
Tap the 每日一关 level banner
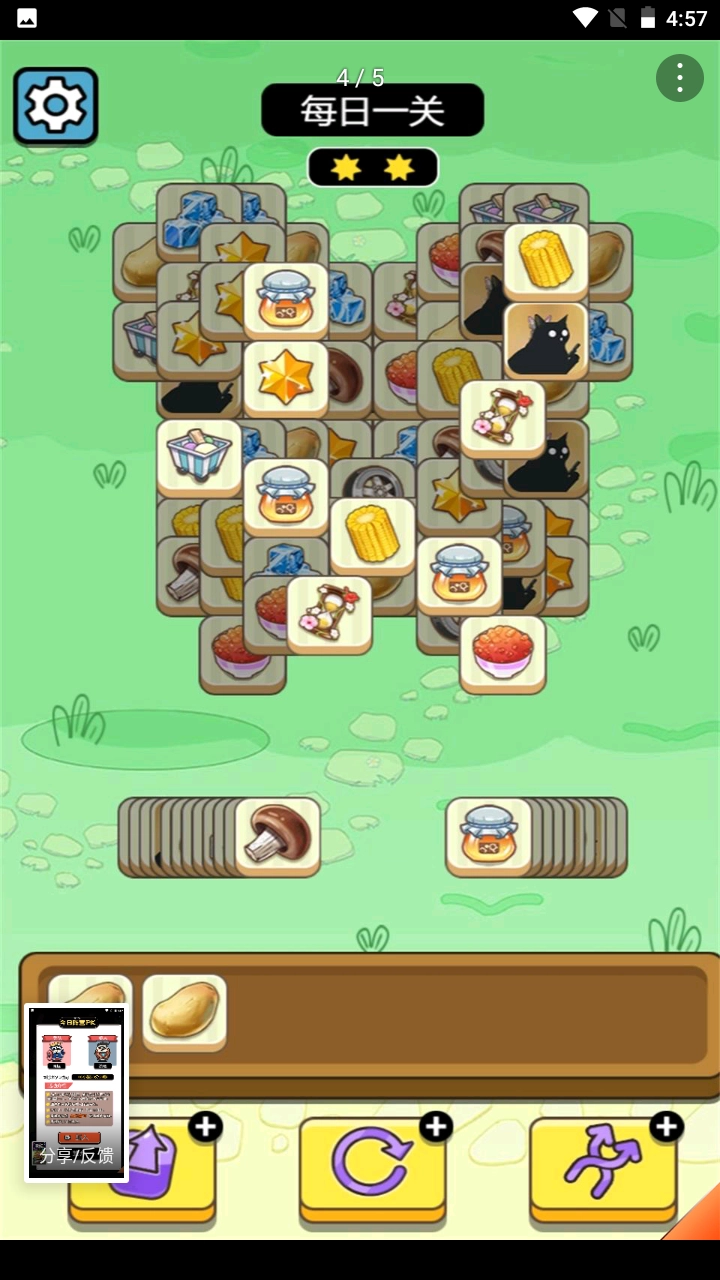(372, 111)
